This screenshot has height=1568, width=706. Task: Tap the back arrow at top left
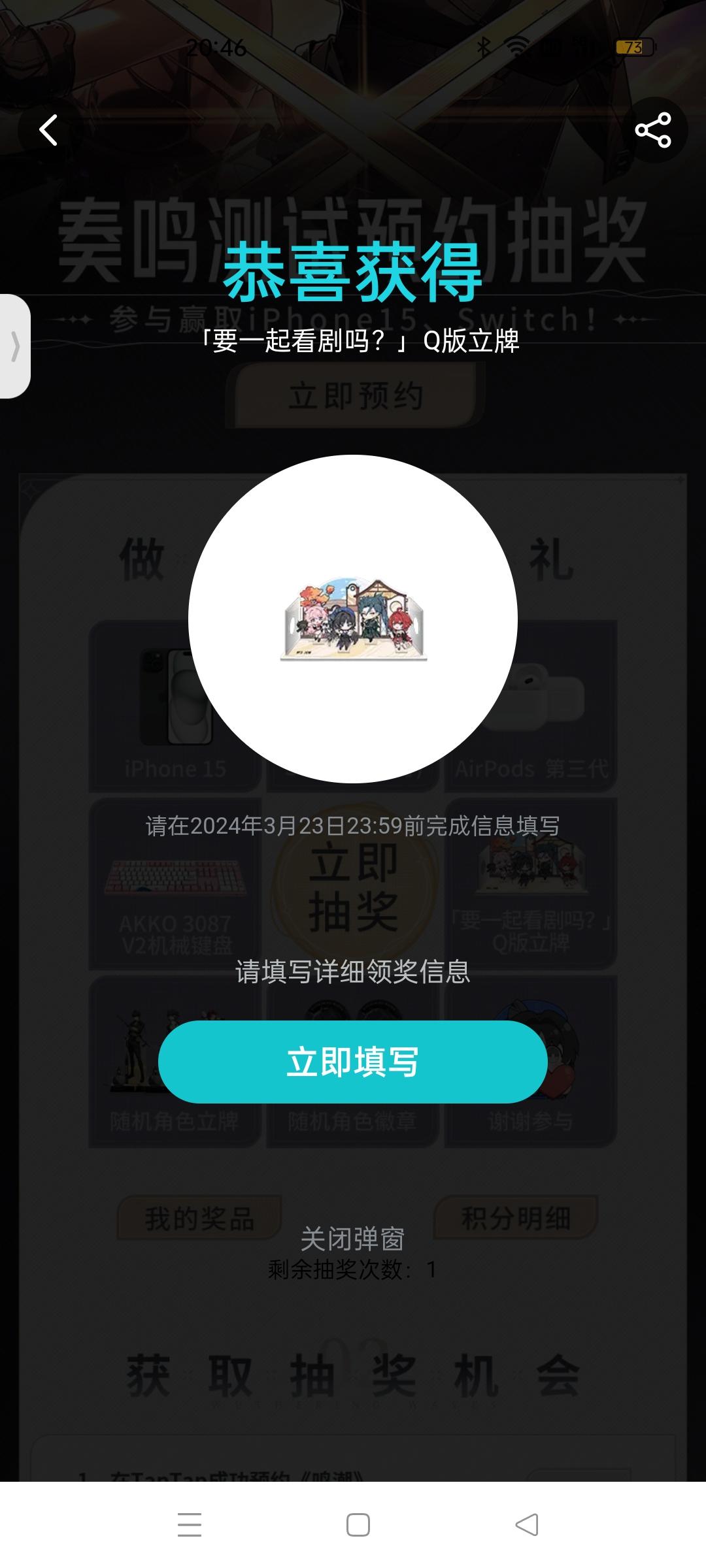tap(48, 131)
